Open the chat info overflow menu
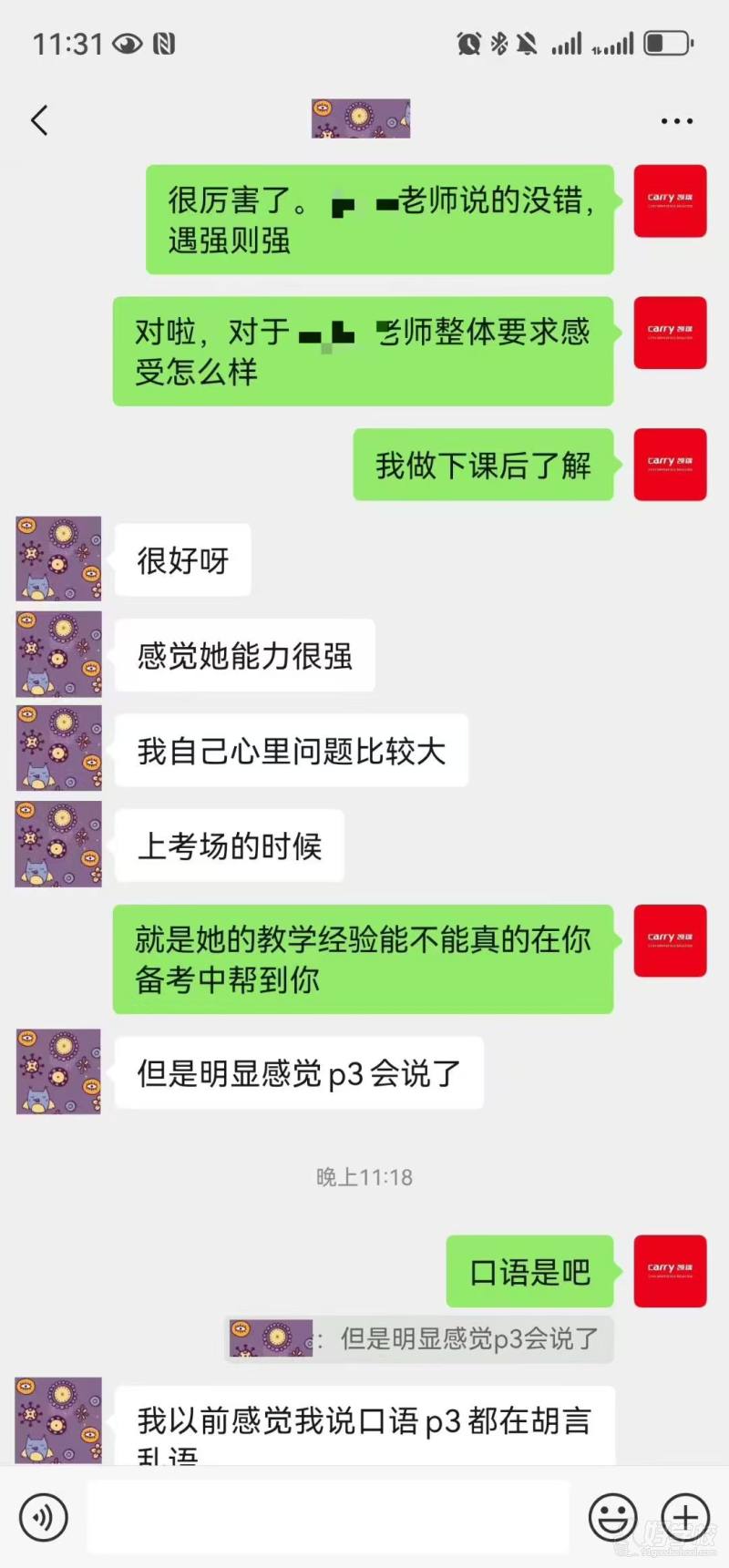Screen dimensions: 729x1568 click(x=676, y=120)
